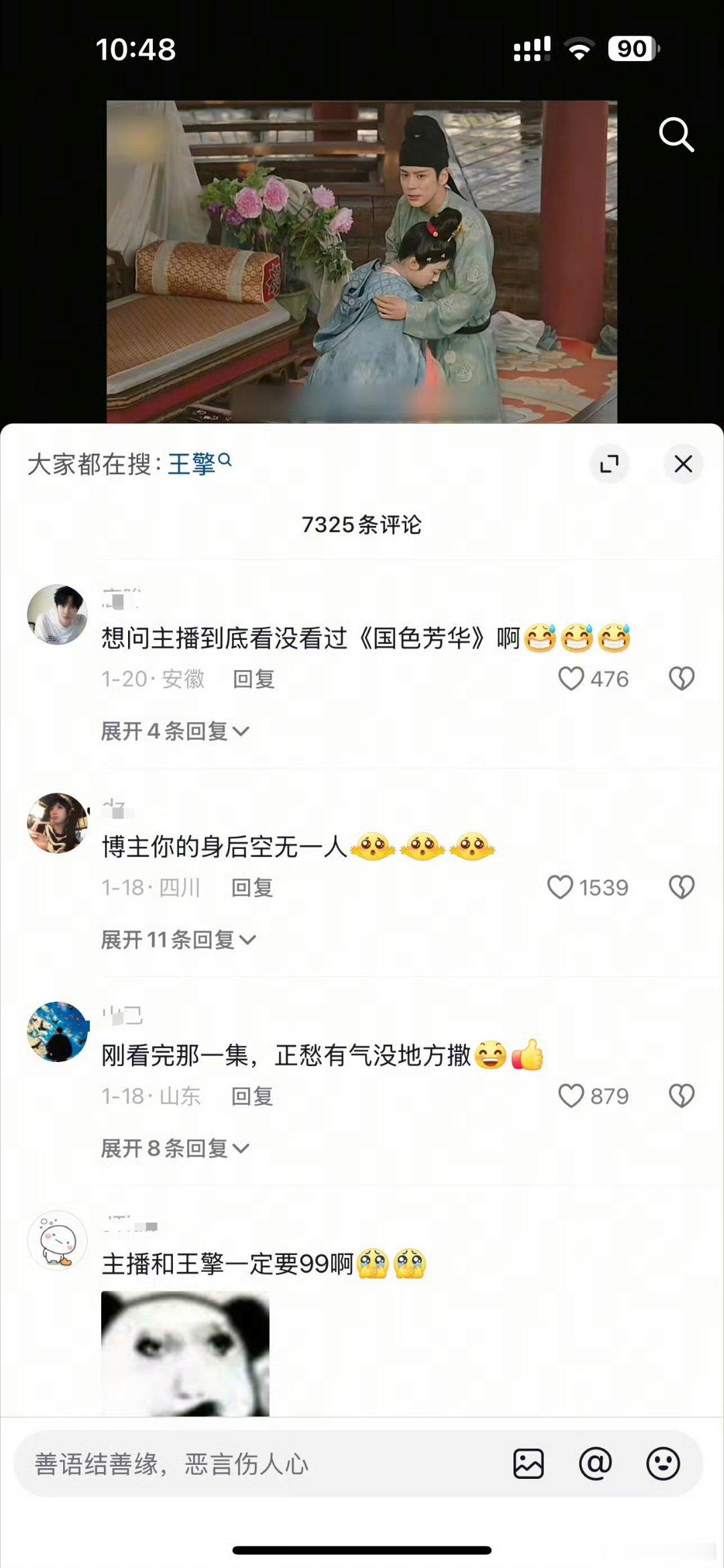724x1568 pixels.
Task: Open search from the video player
Action: tap(678, 134)
